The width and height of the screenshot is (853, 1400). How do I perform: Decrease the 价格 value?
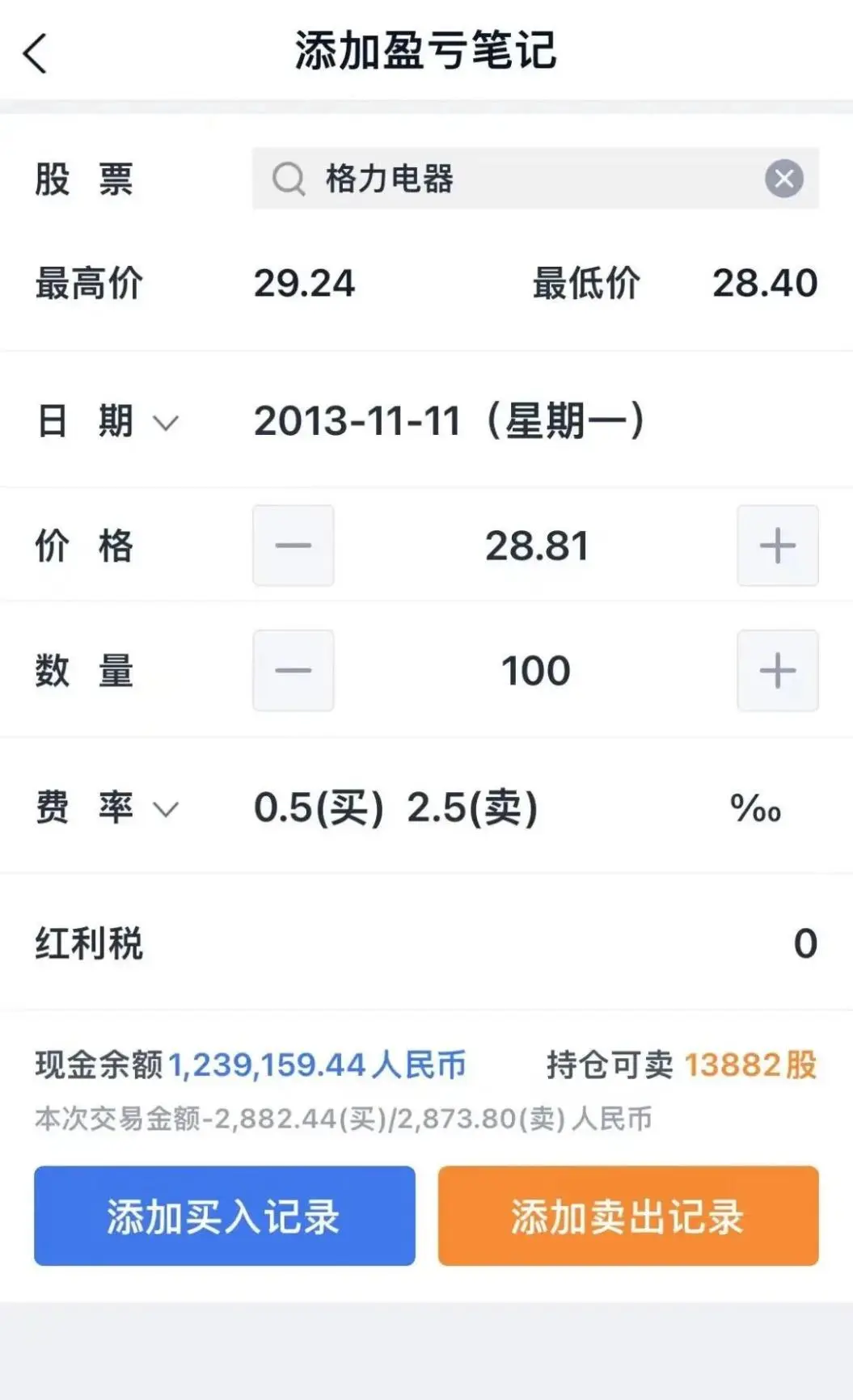click(293, 546)
